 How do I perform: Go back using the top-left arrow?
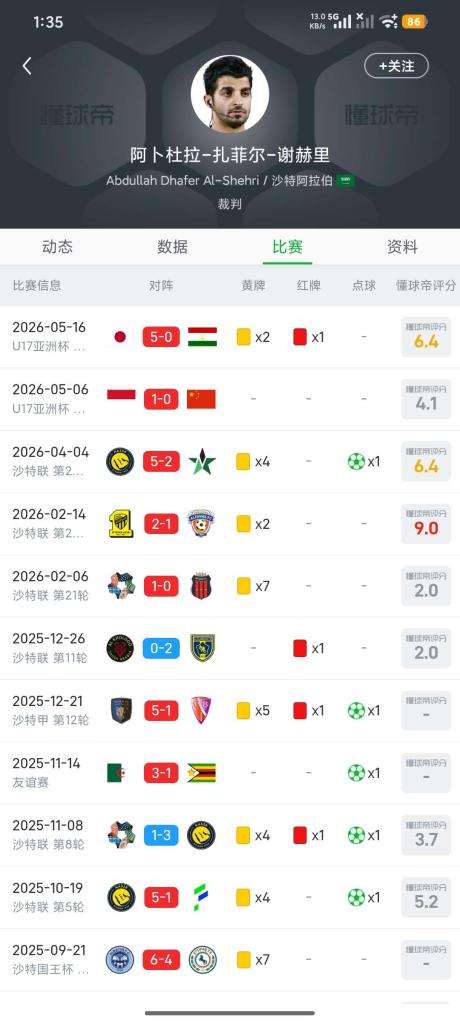click(27, 66)
